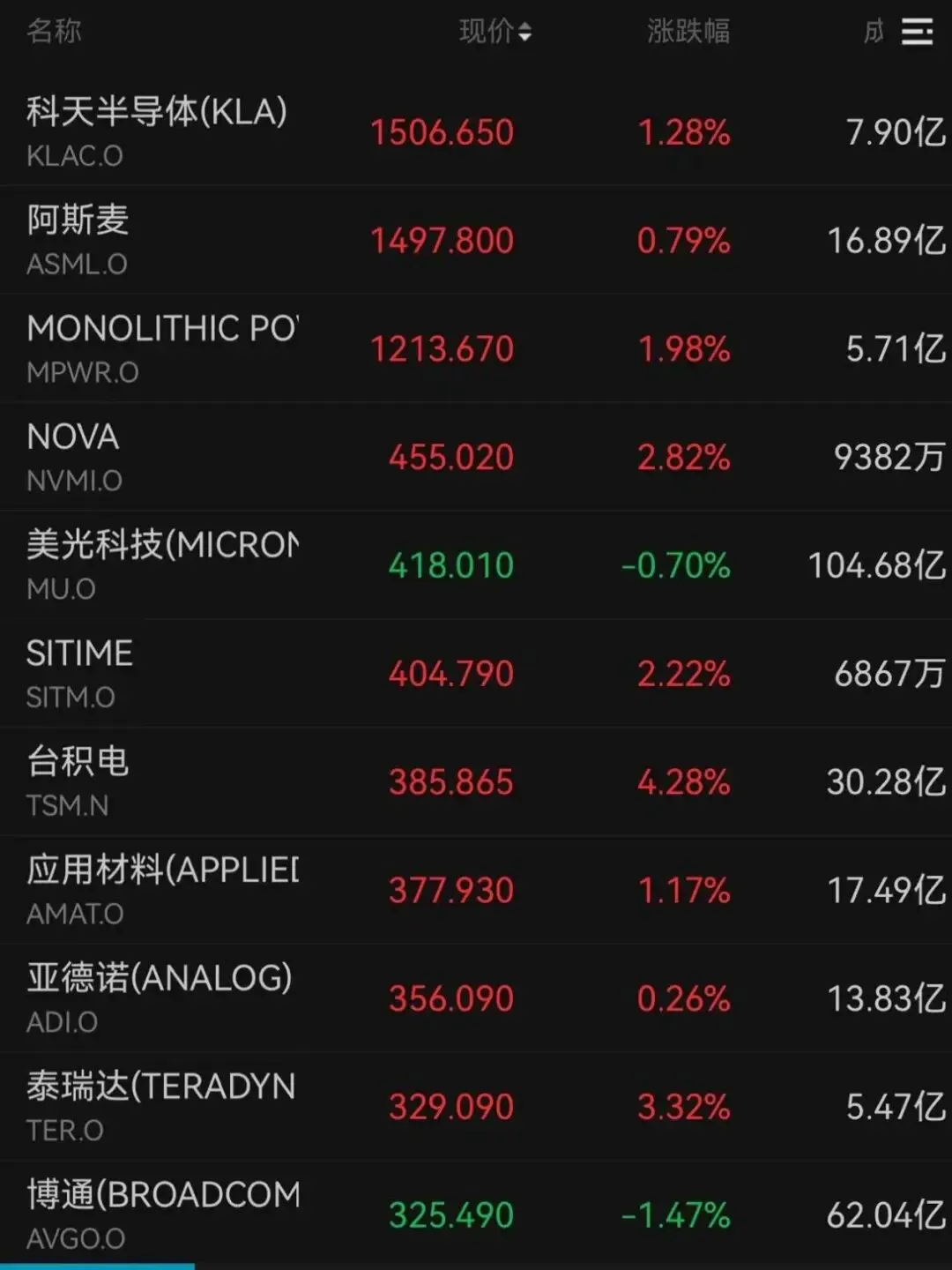The height and width of the screenshot is (1270, 952).
Task: Open column settings menu icon
Action: tap(917, 33)
